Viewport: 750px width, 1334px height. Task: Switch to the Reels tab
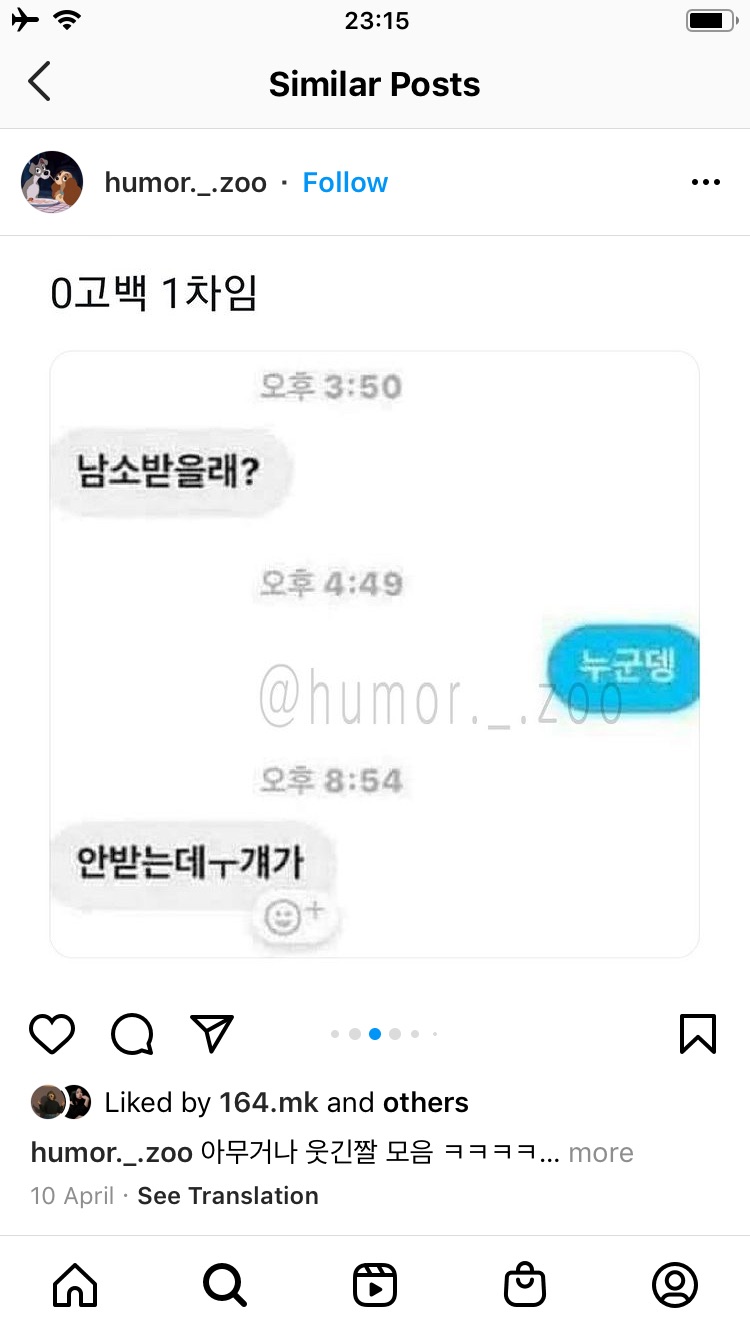tap(375, 1285)
